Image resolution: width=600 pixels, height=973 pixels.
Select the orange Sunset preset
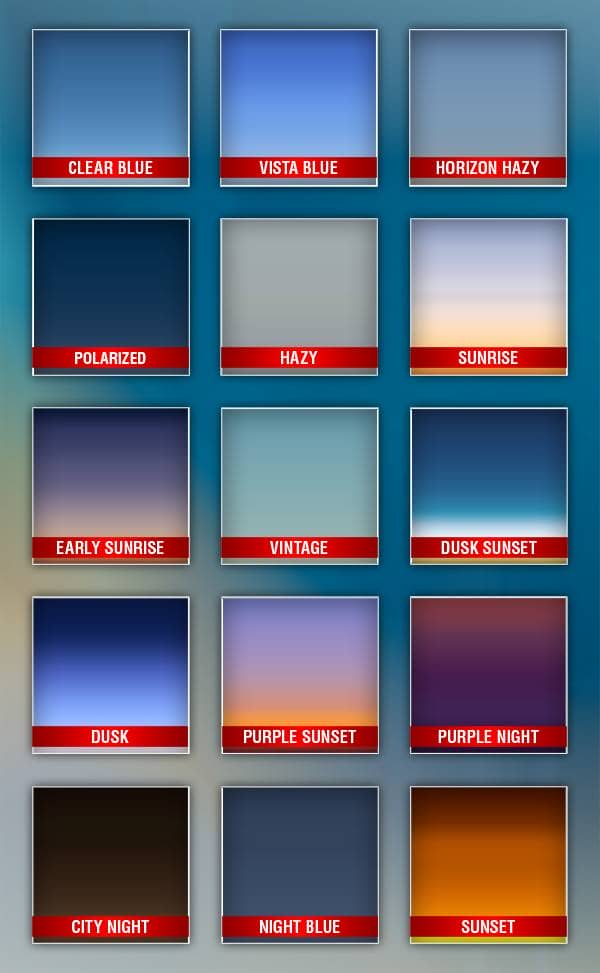488,865
